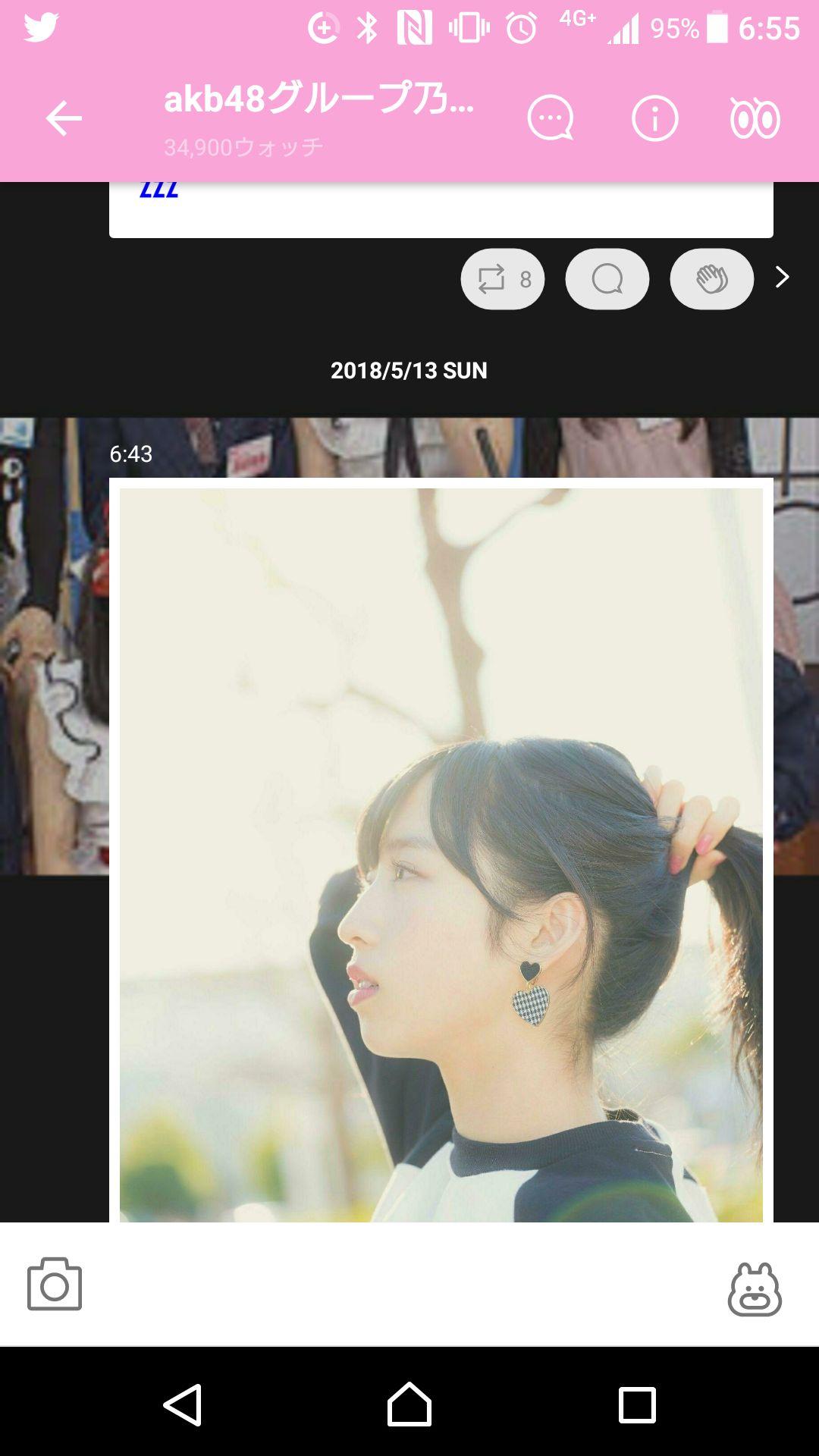Retalk the post with 8 retalks
The height and width of the screenshot is (1456, 819).
tap(503, 279)
